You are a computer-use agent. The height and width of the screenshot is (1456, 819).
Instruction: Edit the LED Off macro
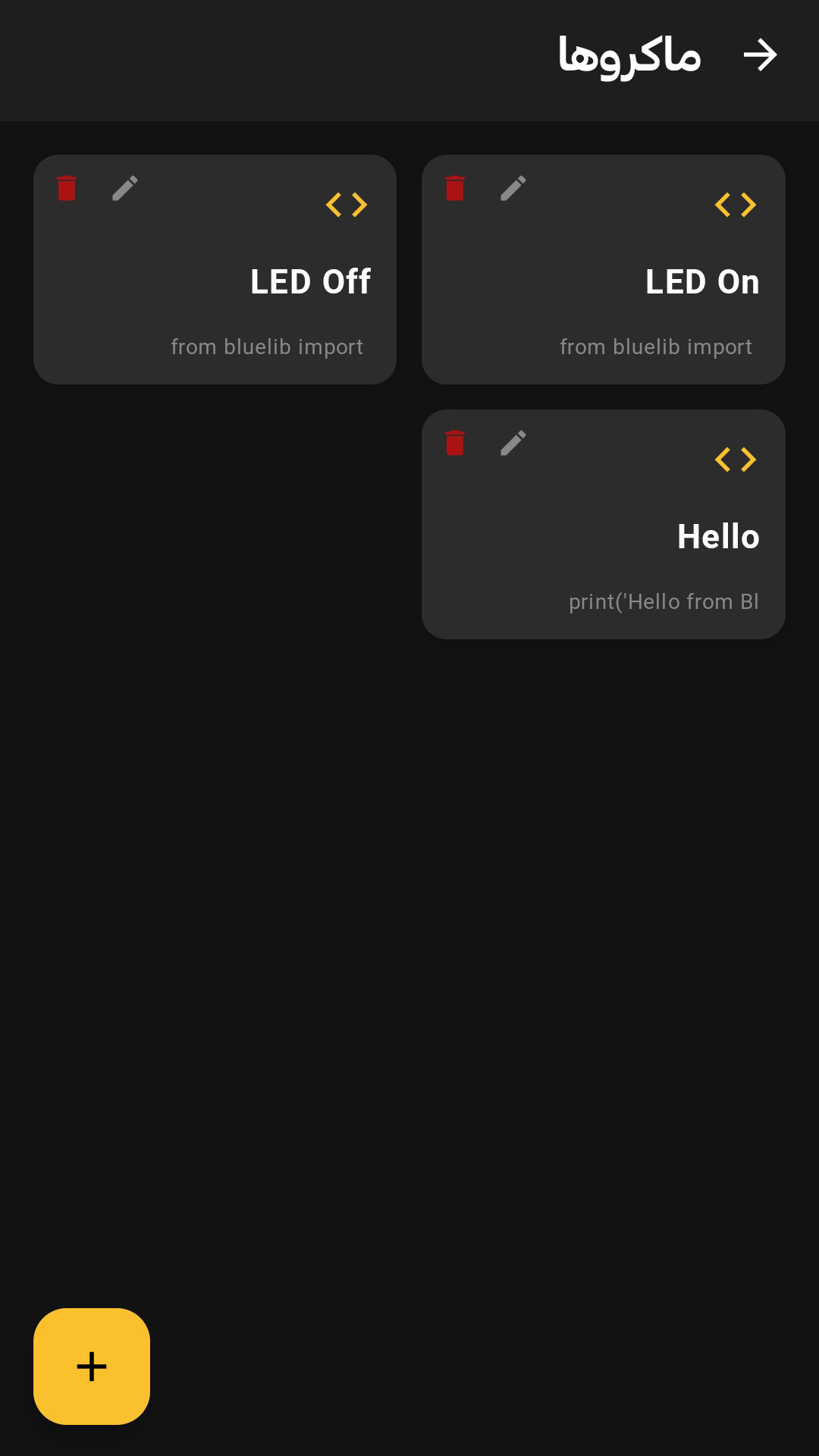[x=125, y=188]
